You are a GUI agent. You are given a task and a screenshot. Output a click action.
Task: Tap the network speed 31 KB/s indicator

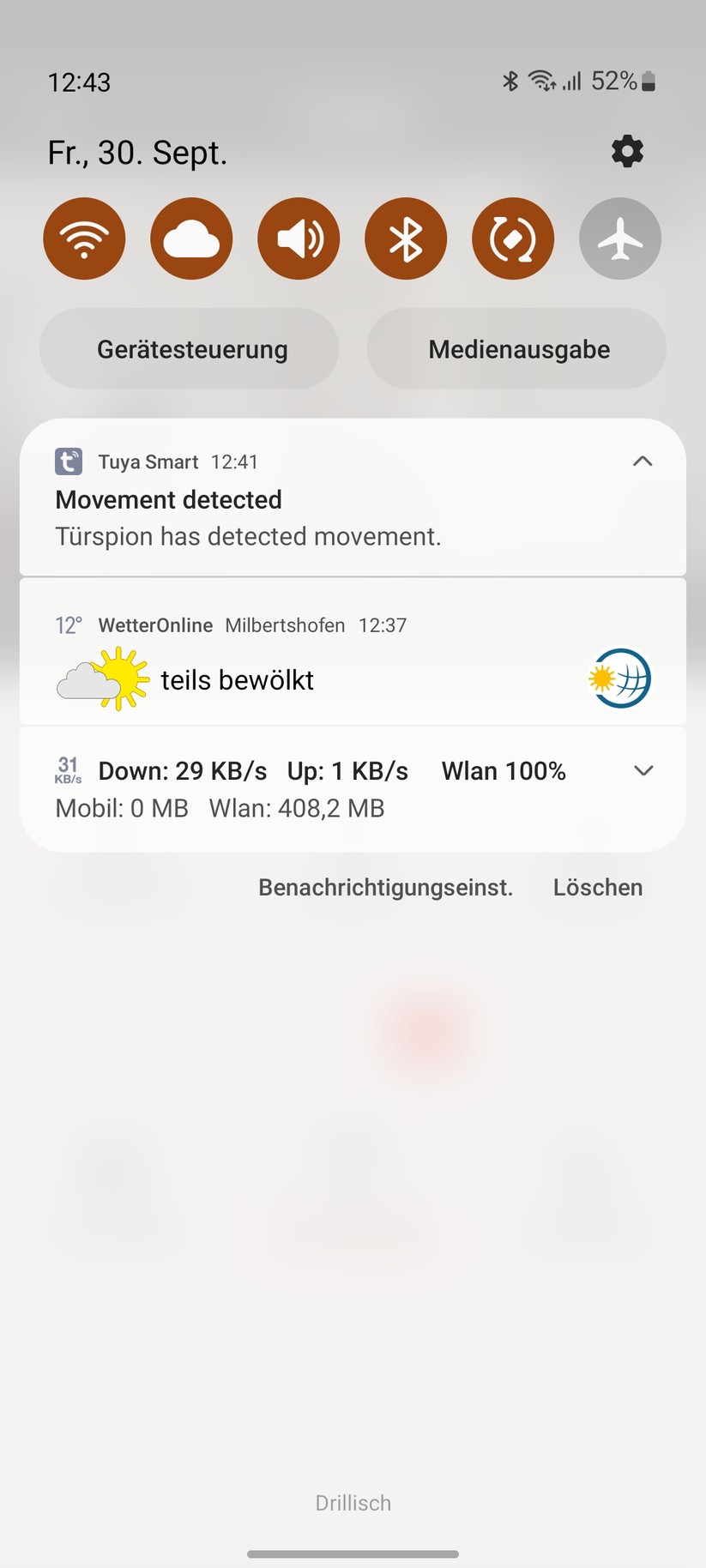click(x=68, y=770)
